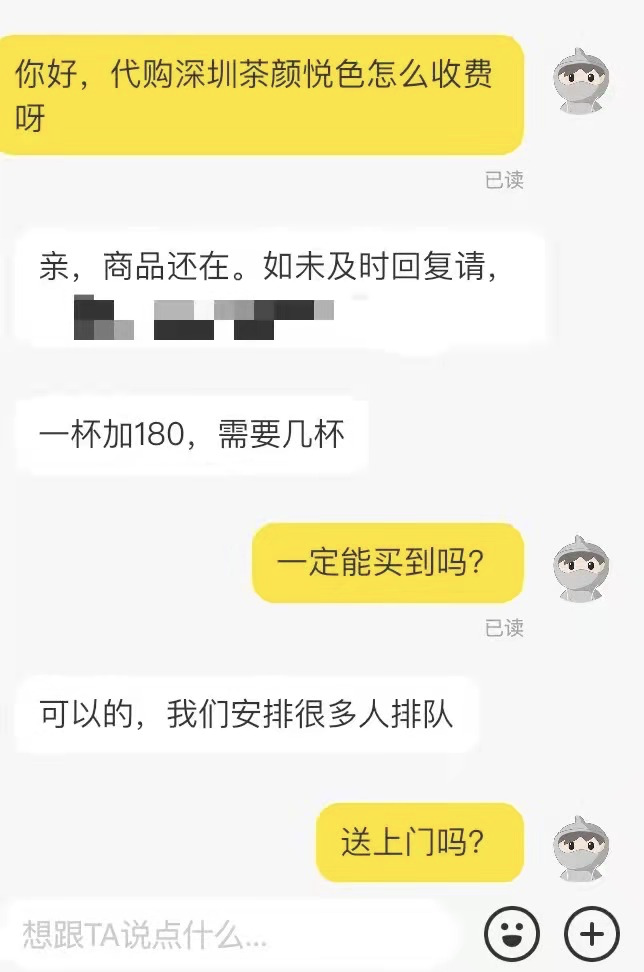The image size is (644, 972).
Task: Tap the message field 想跟TA说点什么
Action: [230, 935]
